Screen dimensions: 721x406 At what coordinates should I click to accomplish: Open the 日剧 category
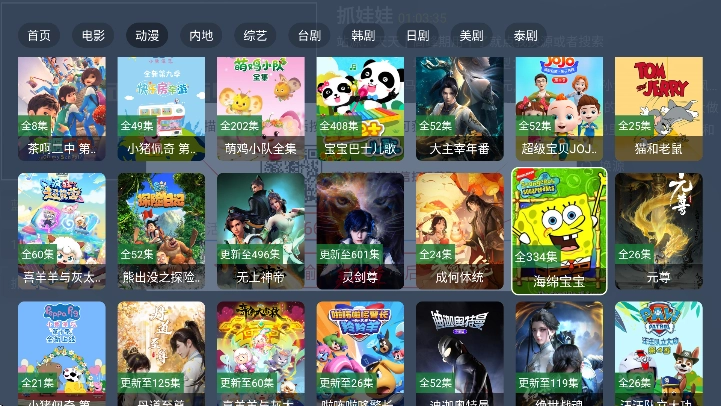417,35
